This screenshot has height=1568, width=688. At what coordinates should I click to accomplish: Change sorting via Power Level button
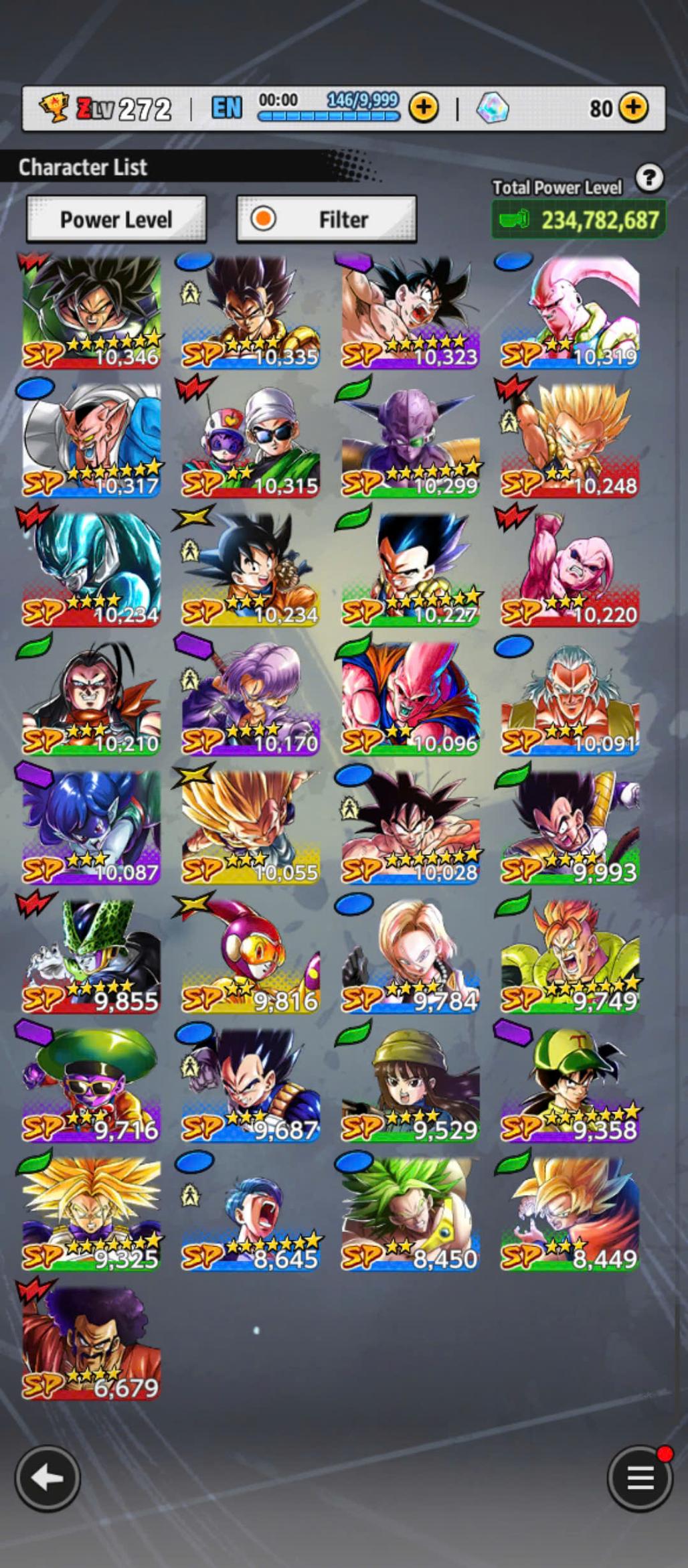[x=116, y=219]
